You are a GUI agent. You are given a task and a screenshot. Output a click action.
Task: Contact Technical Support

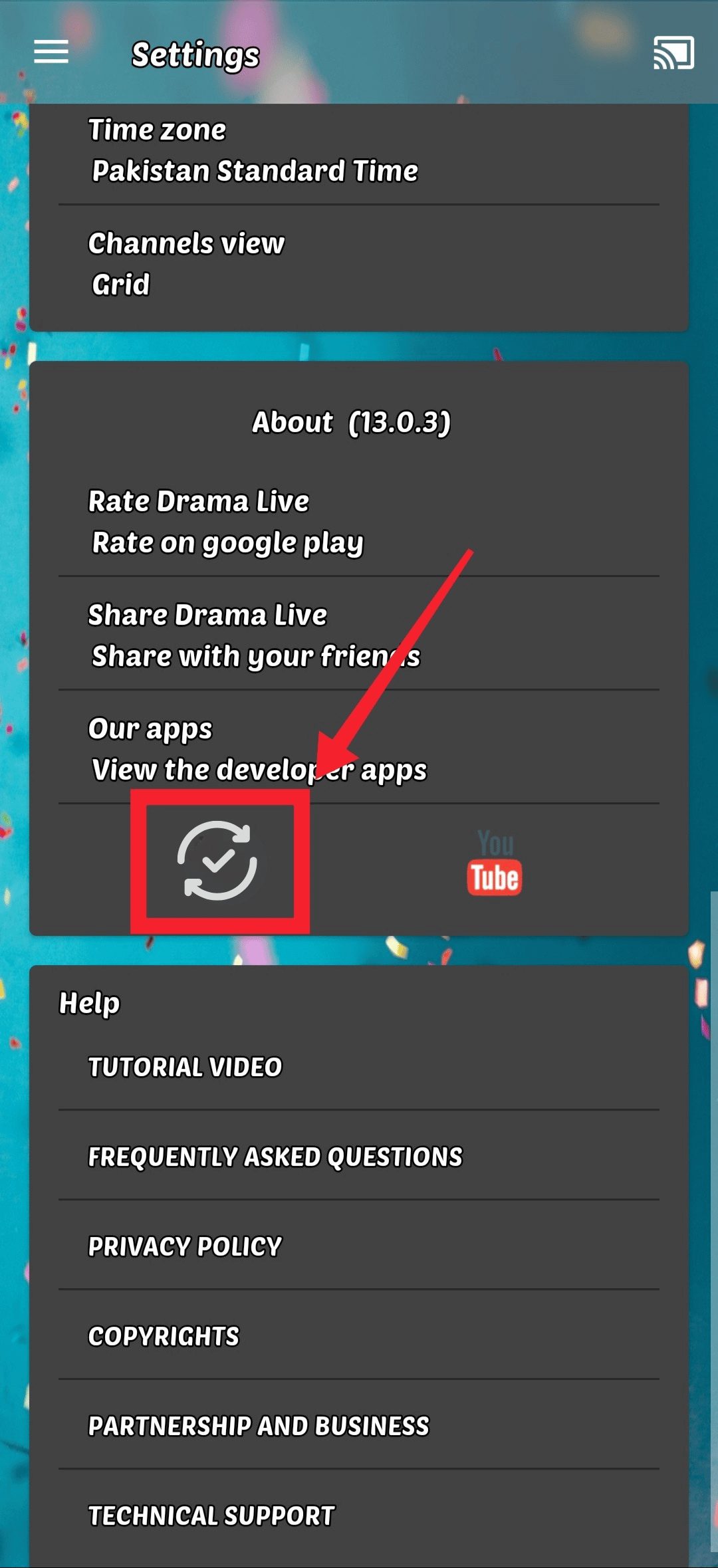click(359, 1515)
